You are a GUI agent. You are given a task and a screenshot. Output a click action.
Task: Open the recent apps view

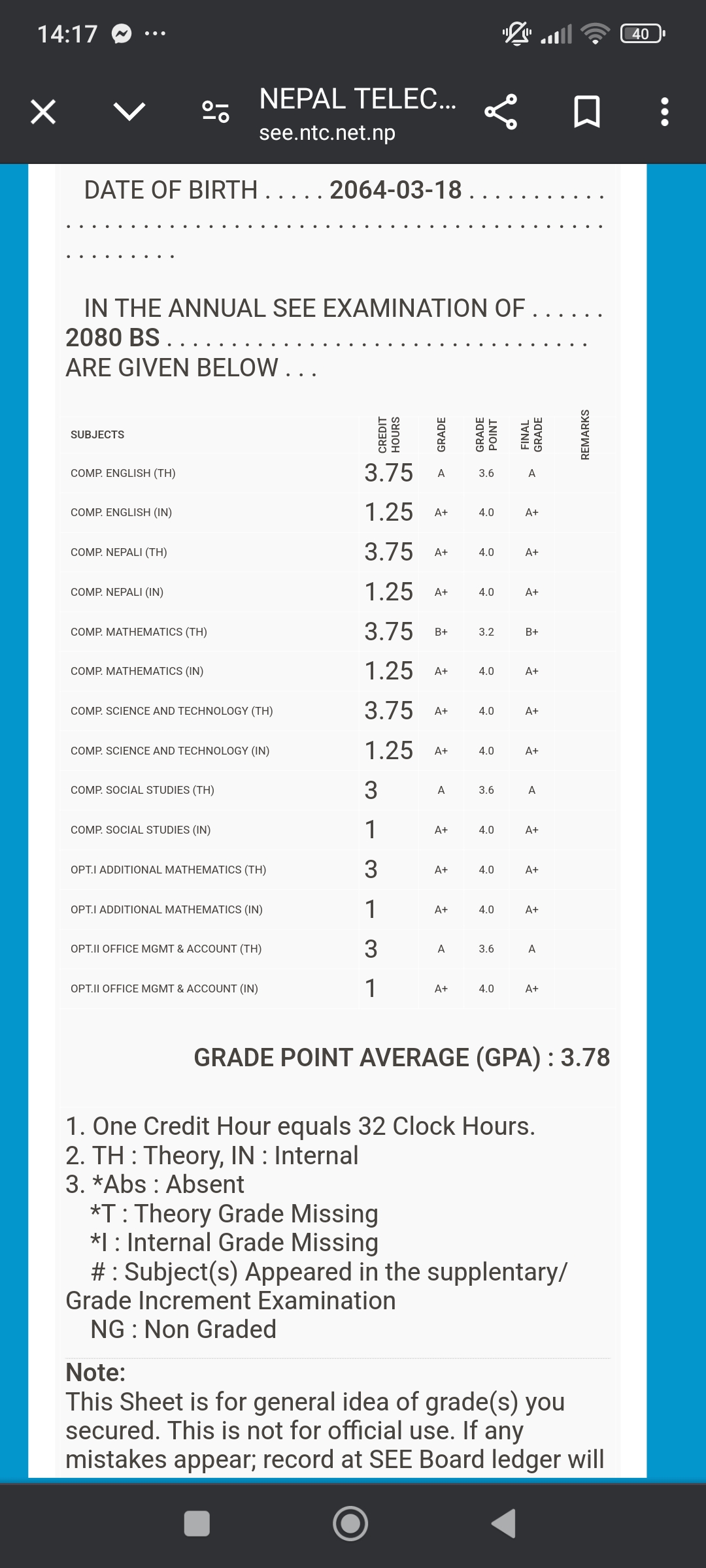(197, 1524)
